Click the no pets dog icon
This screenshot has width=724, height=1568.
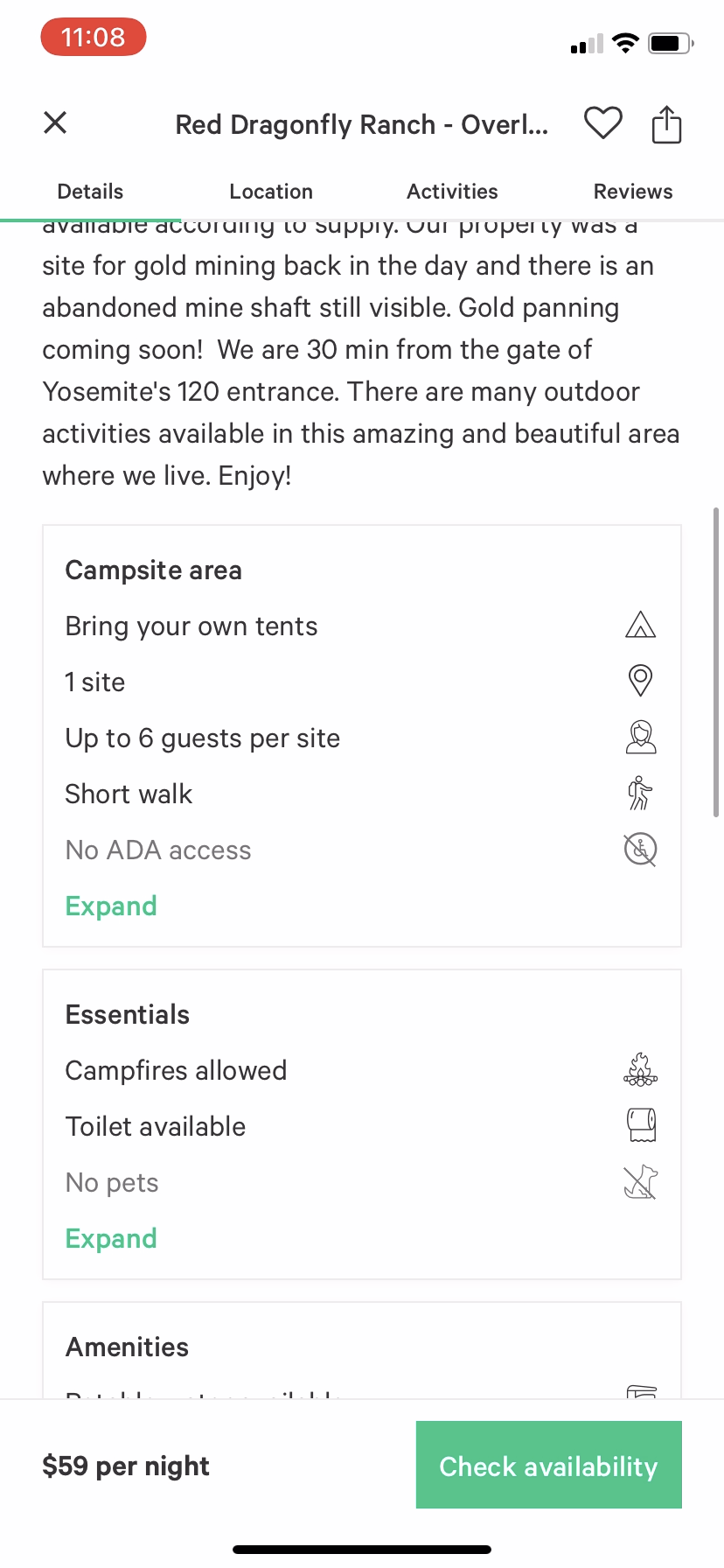point(640,1181)
